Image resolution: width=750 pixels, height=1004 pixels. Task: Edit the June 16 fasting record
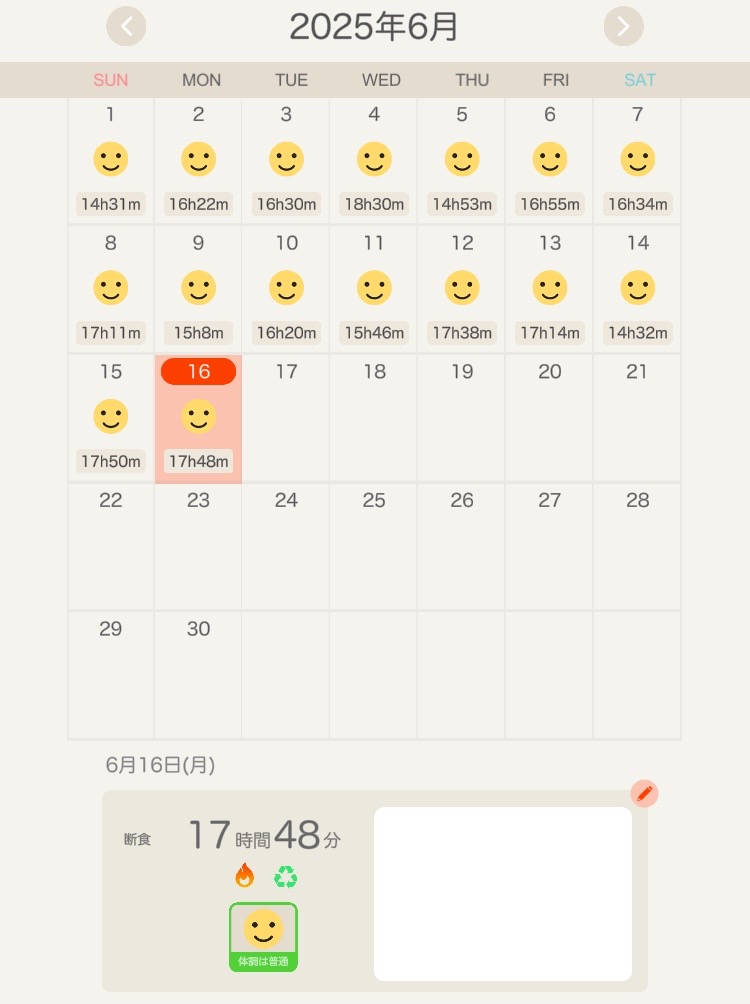pos(645,794)
